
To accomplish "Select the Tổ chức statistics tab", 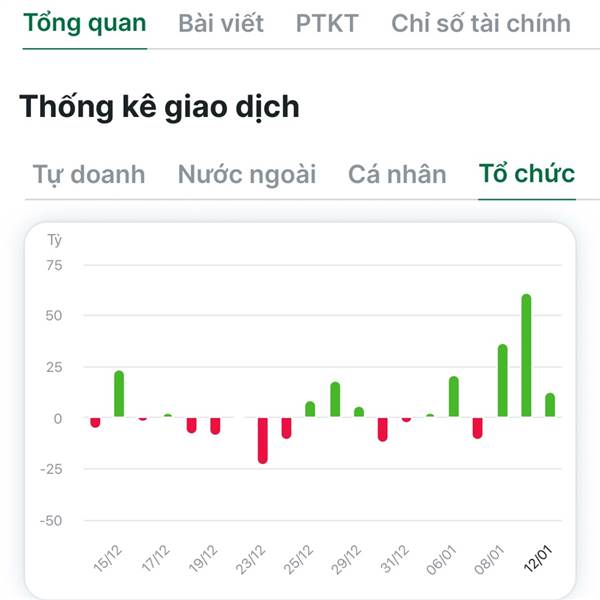I will click(x=527, y=173).
